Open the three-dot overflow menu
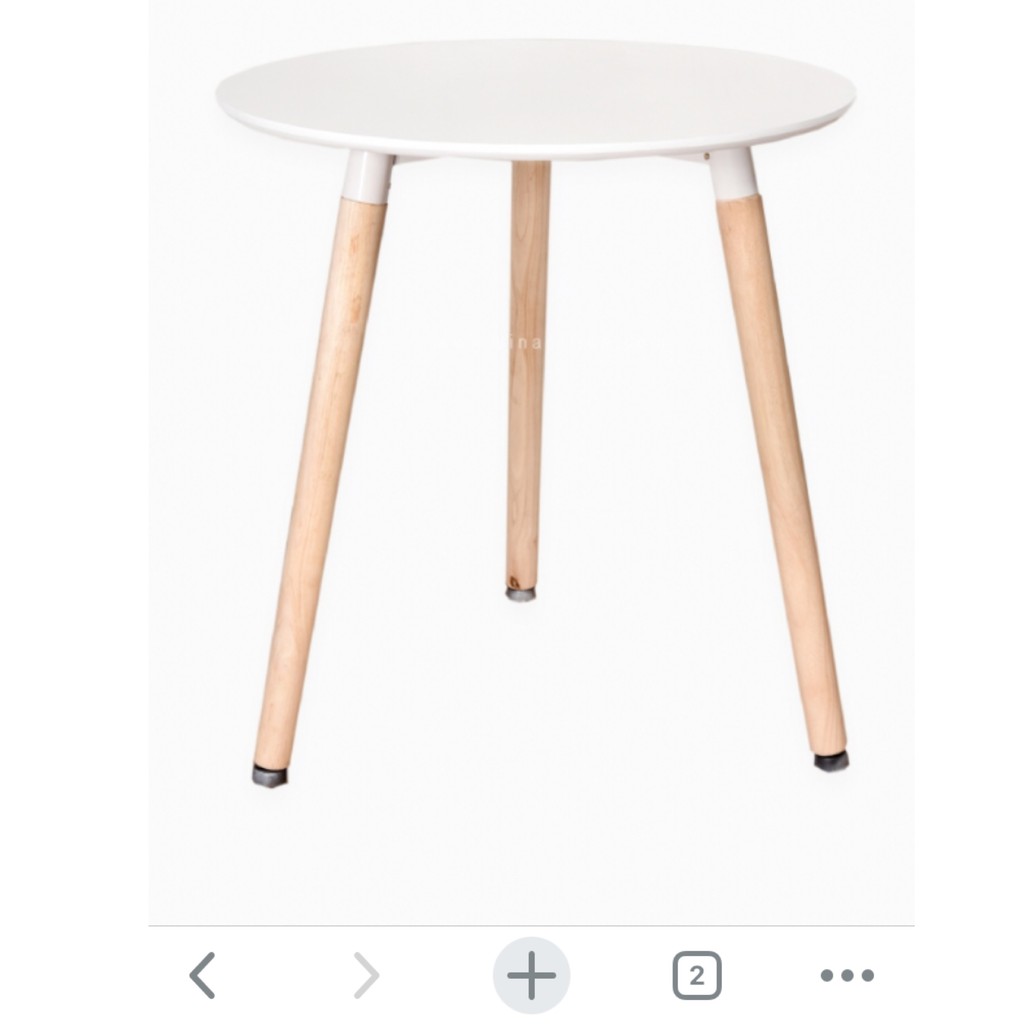This screenshot has width=1024, height=1024. click(846, 975)
